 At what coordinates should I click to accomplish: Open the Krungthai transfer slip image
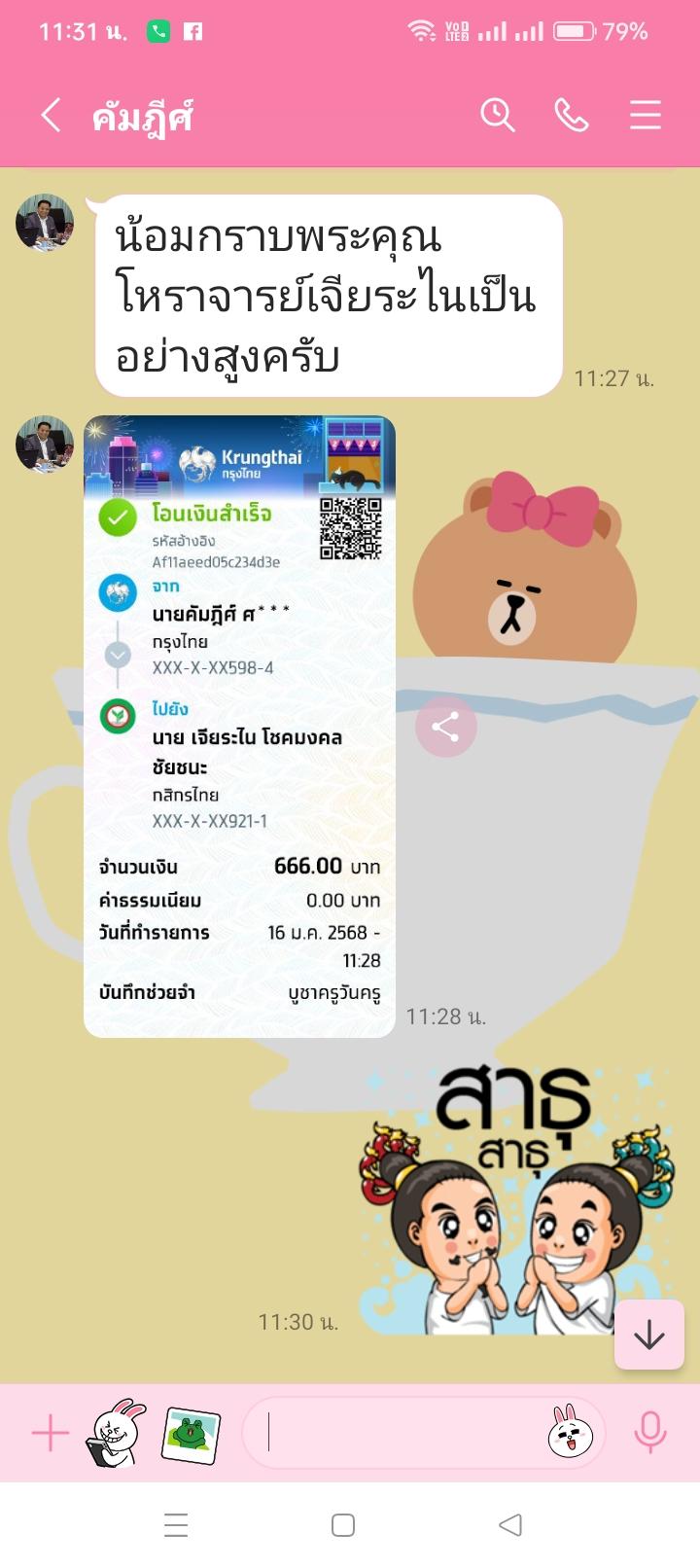tap(239, 726)
